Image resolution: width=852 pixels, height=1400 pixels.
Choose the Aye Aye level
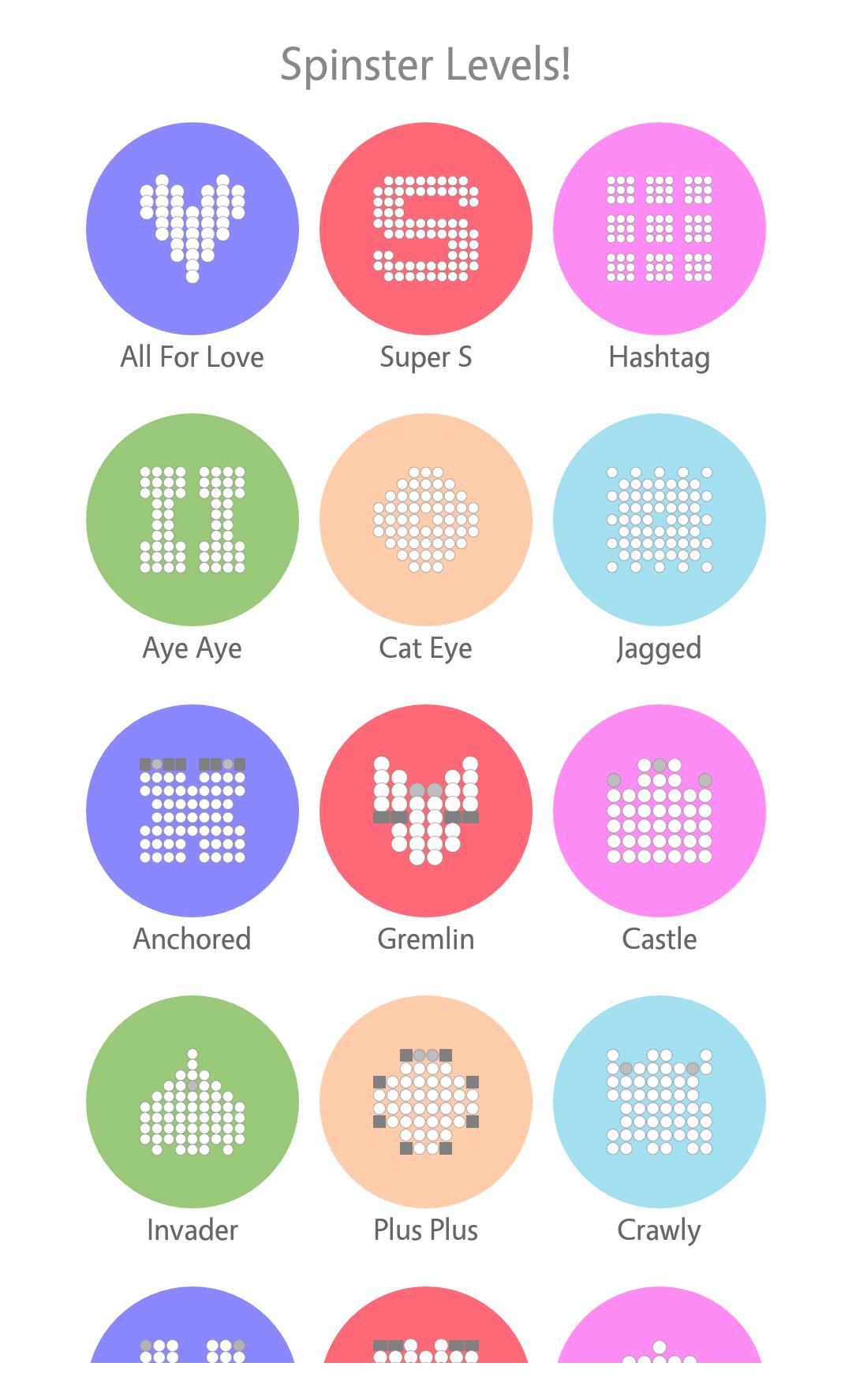tap(192, 520)
